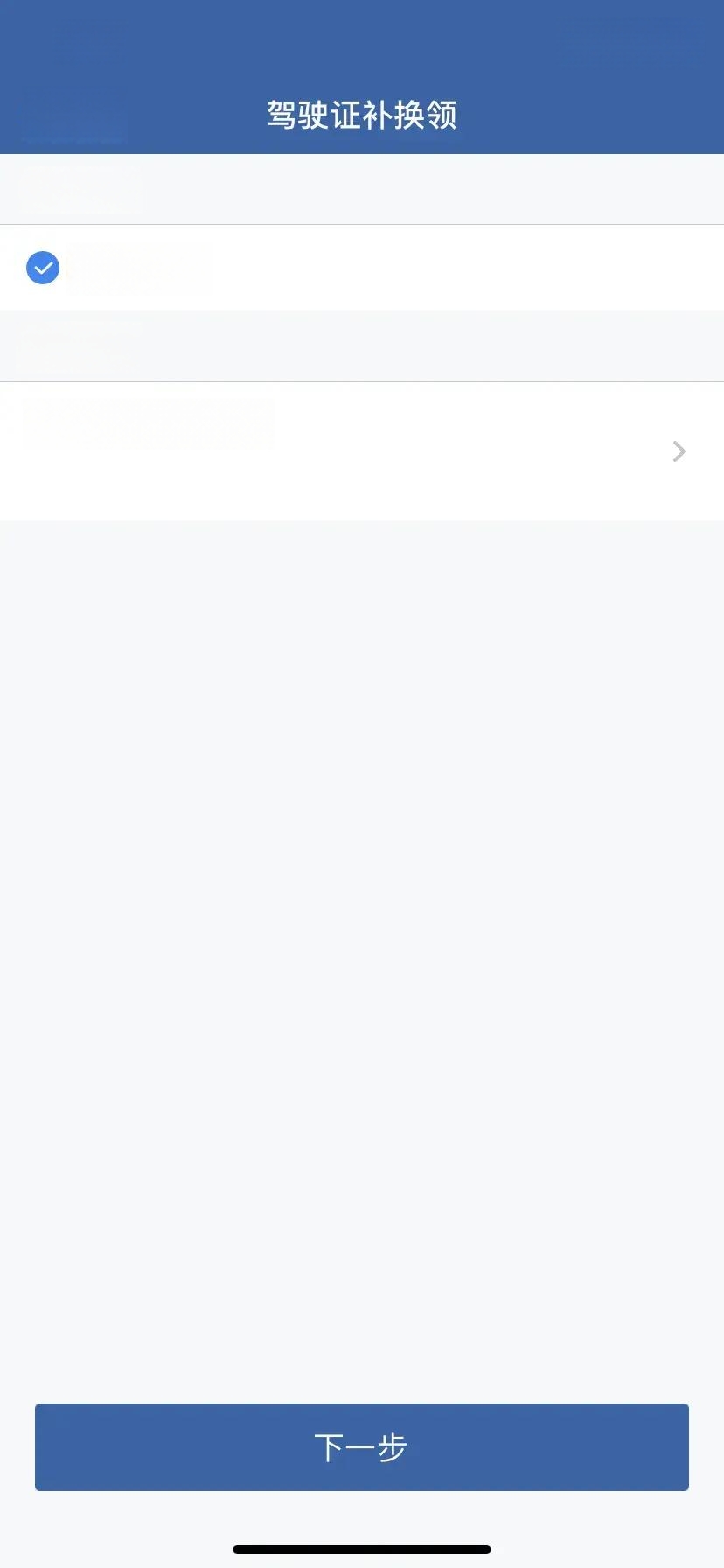
Task: Tap the 下一步 button to continue
Action: pos(362,1446)
